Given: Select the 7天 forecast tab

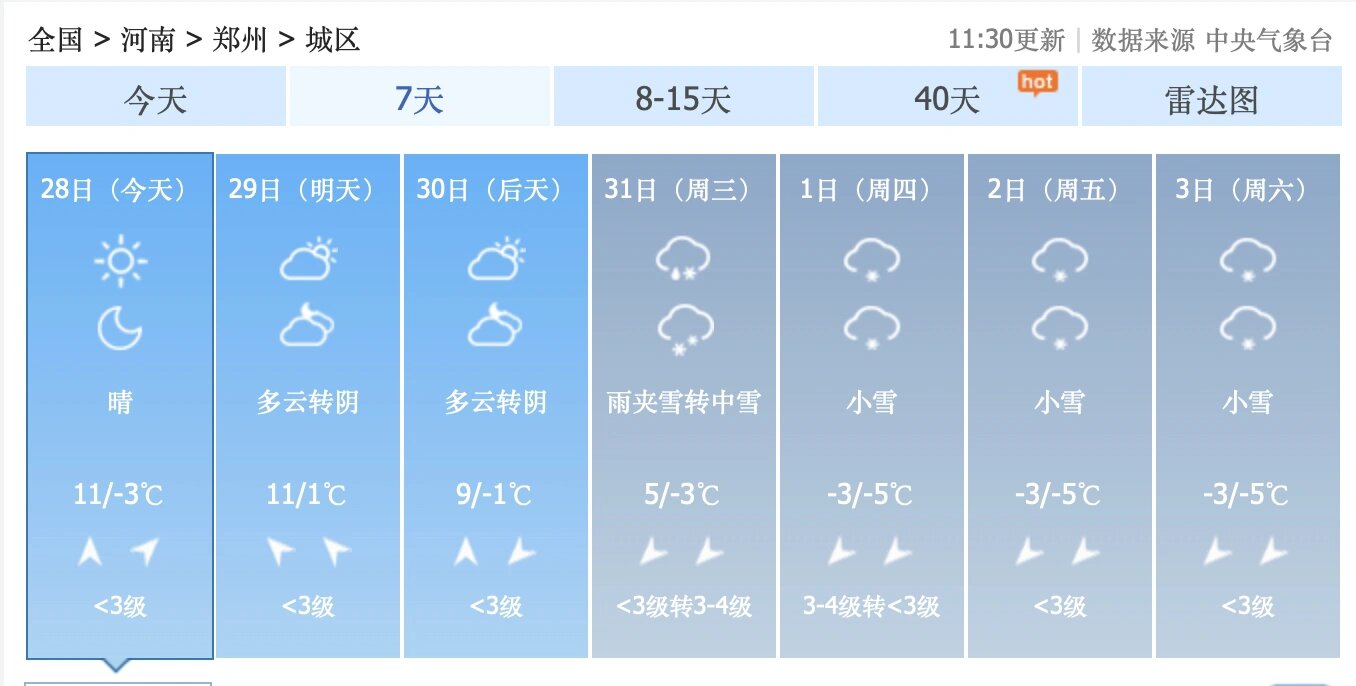Looking at the screenshot, I should 419,98.
